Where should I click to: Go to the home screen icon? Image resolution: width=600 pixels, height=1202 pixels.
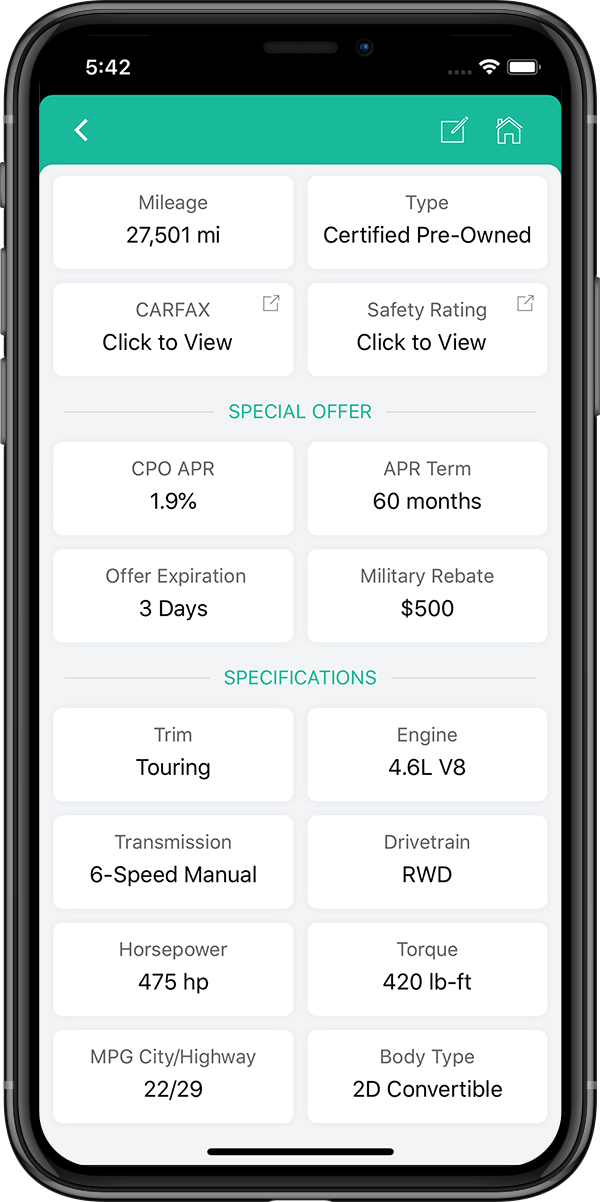pos(509,130)
